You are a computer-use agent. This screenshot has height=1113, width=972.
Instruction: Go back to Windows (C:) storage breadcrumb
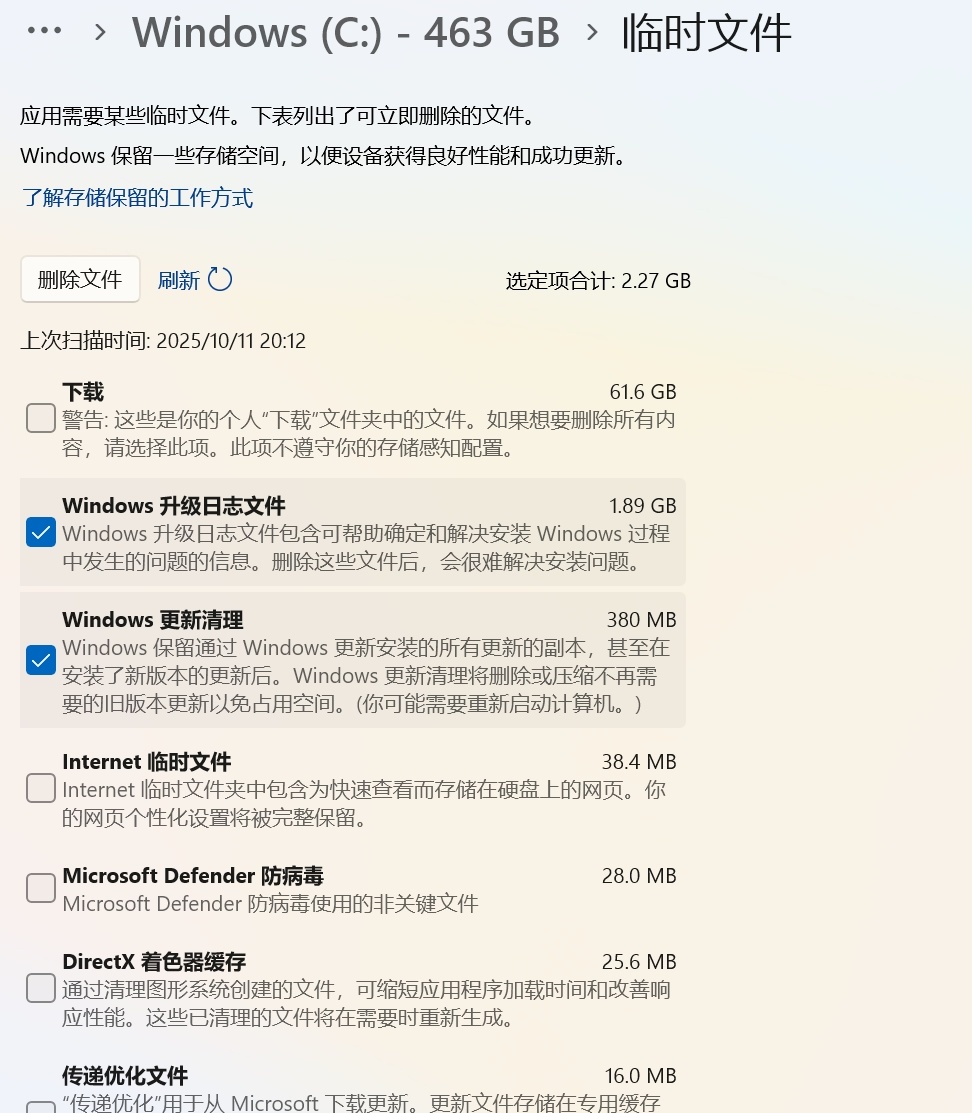coord(345,33)
